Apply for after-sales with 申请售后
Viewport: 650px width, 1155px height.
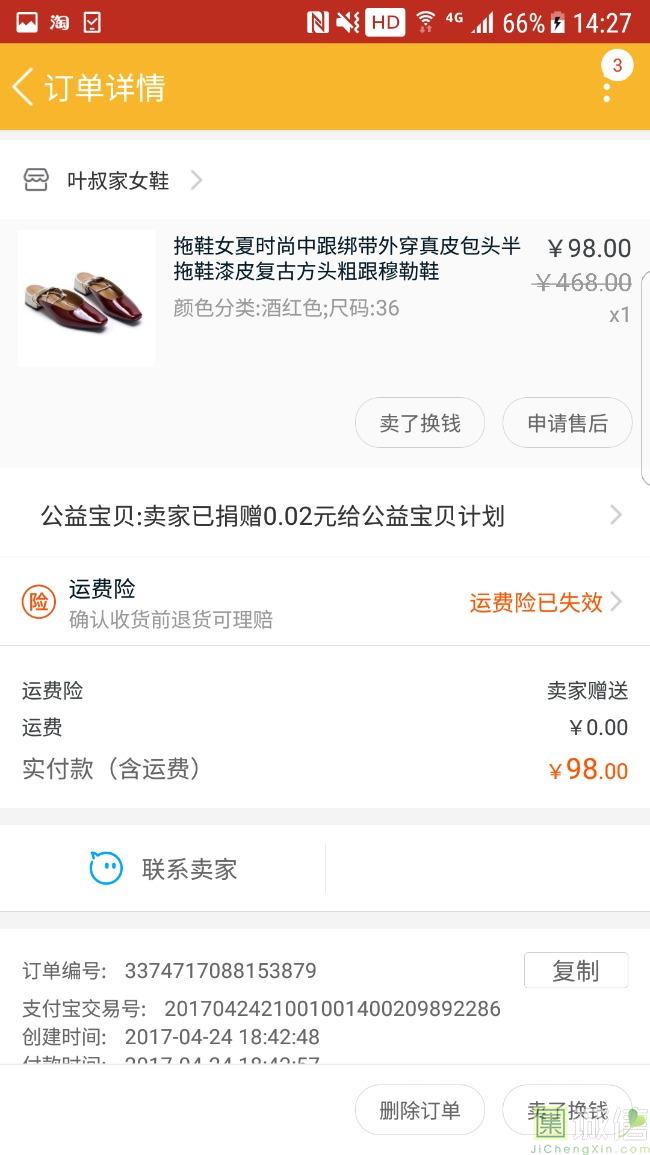pos(567,423)
